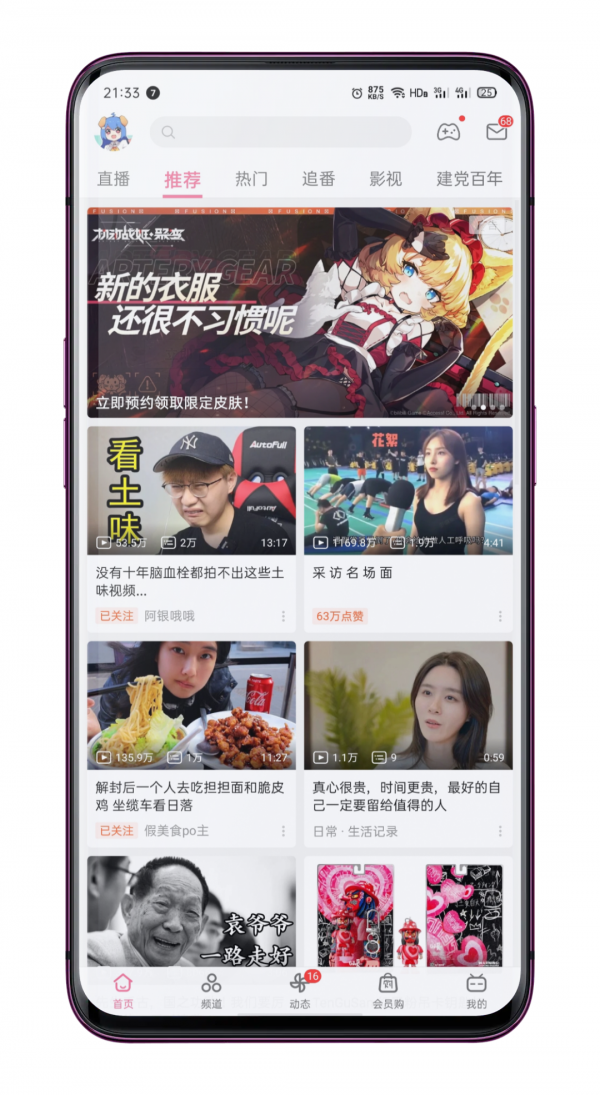Play the 担担面和脆皮鸡 video
The height and width of the screenshot is (1095, 600).
coord(191,705)
